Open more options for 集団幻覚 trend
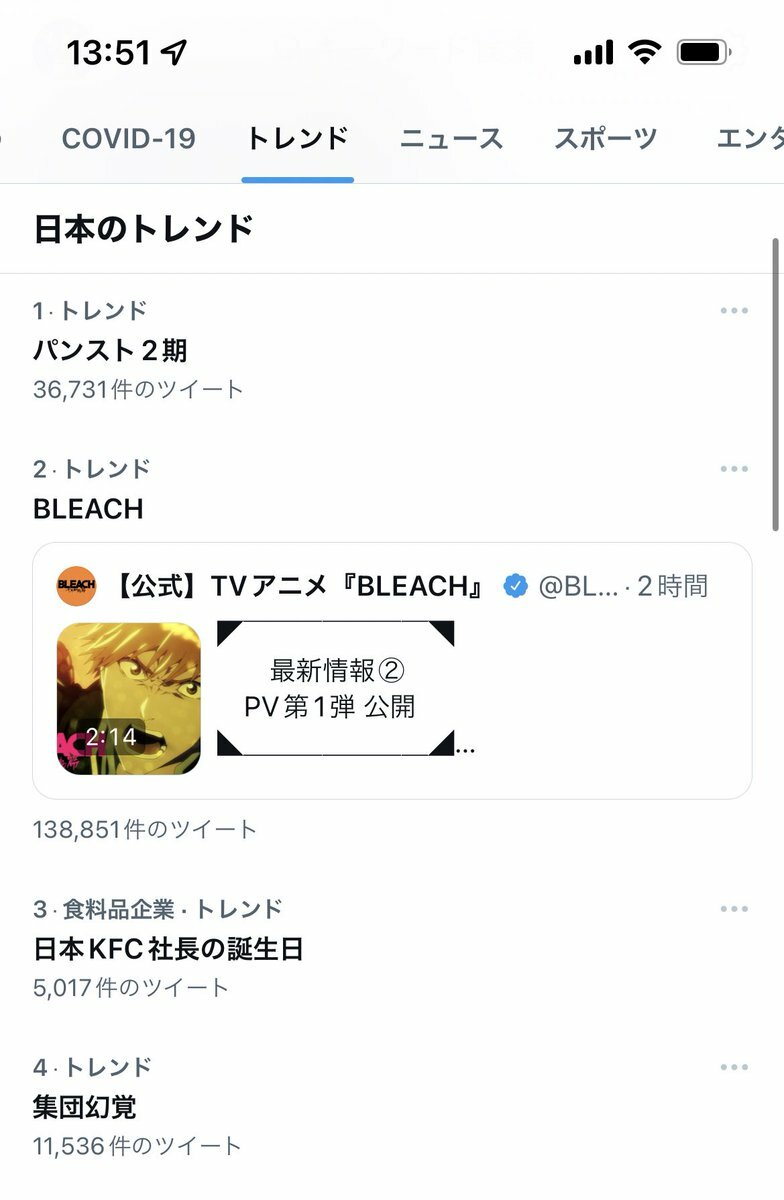The image size is (784, 1200). click(734, 1067)
